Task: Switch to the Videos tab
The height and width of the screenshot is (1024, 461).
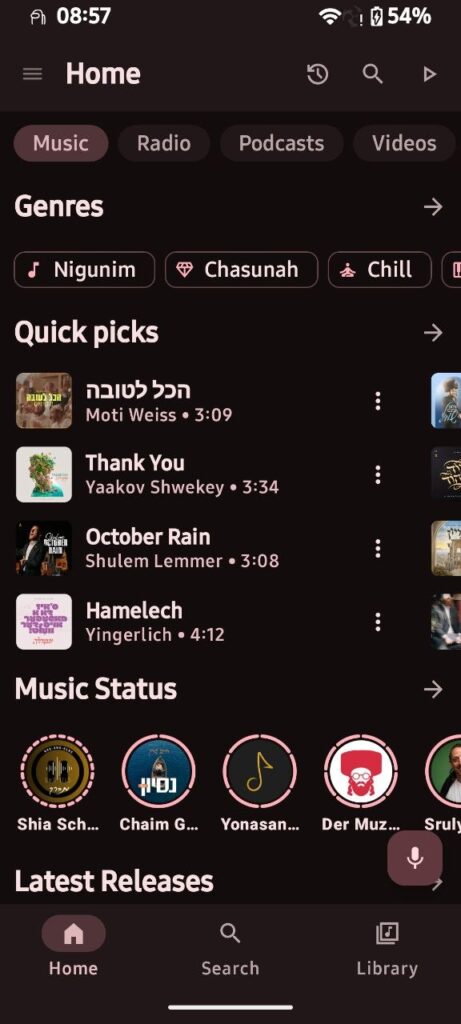Action: (404, 143)
